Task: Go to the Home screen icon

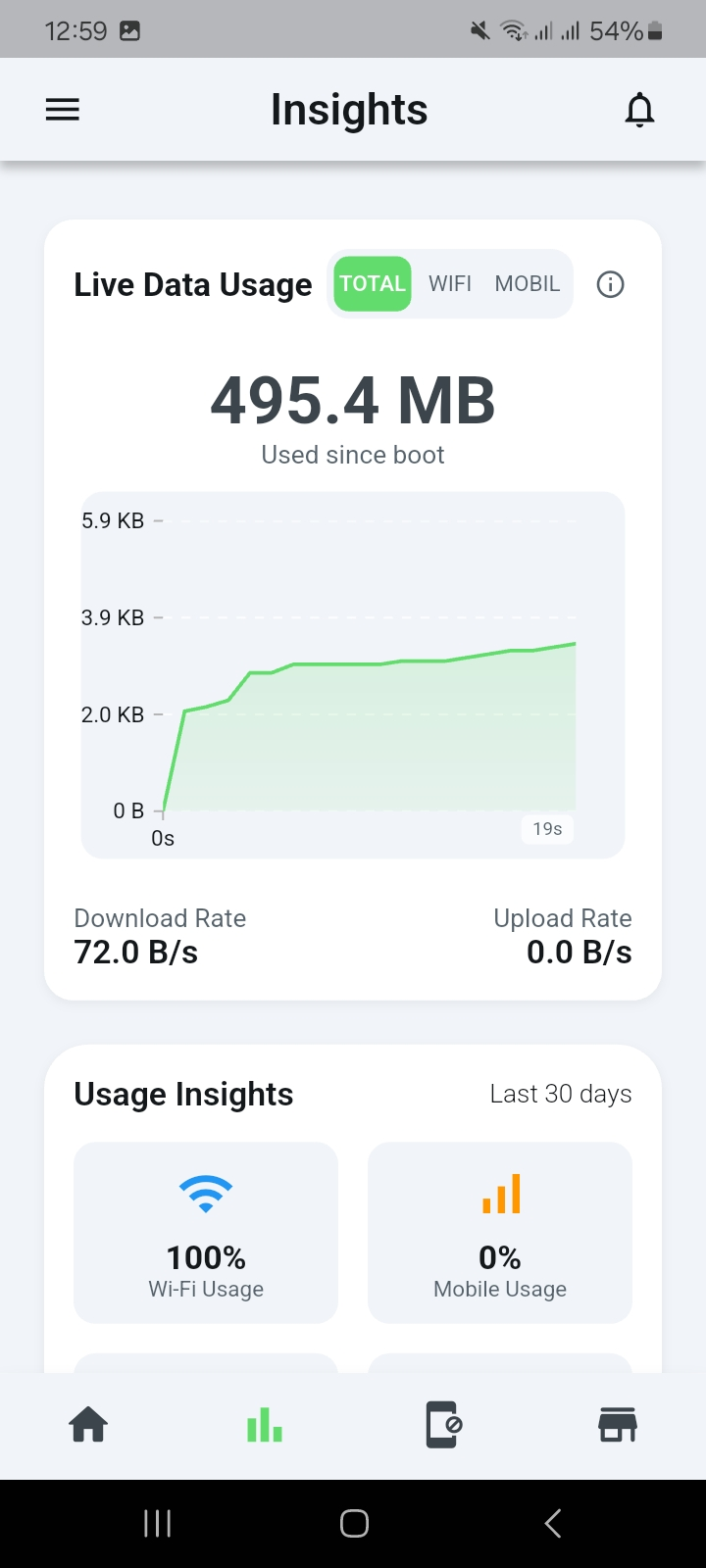Action: pyautogui.click(x=88, y=1424)
